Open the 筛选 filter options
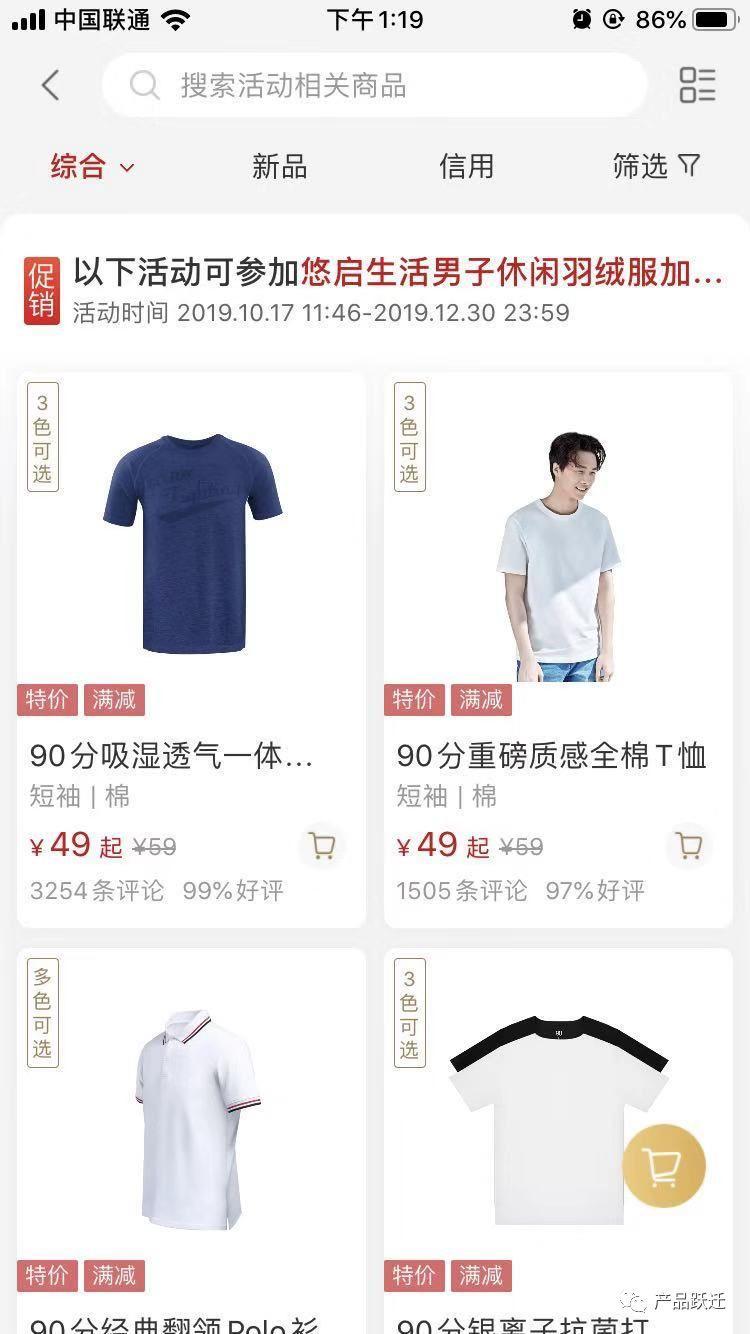 pyautogui.click(x=656, y=166)
